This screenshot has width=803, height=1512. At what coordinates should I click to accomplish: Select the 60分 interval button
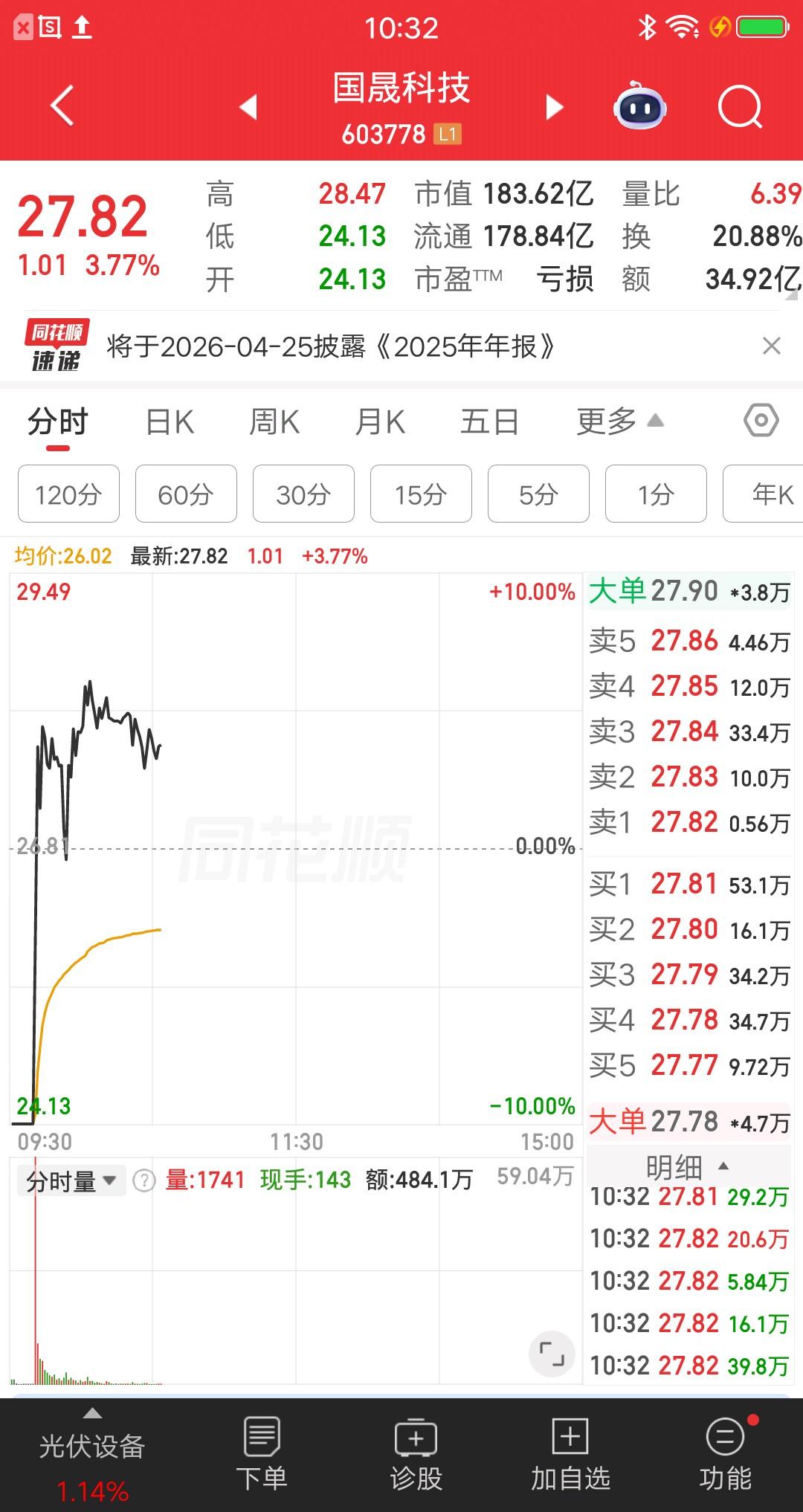185,494
